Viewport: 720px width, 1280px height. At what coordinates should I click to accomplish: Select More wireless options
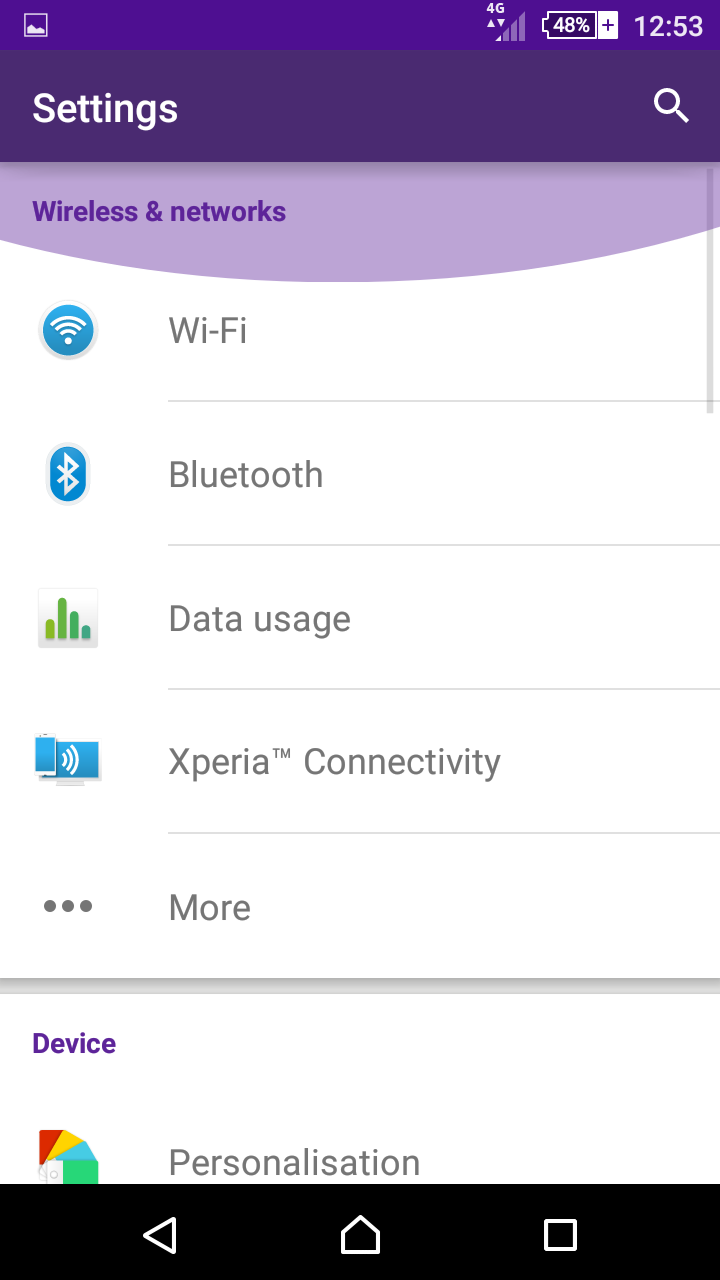(x=360, y=906)
